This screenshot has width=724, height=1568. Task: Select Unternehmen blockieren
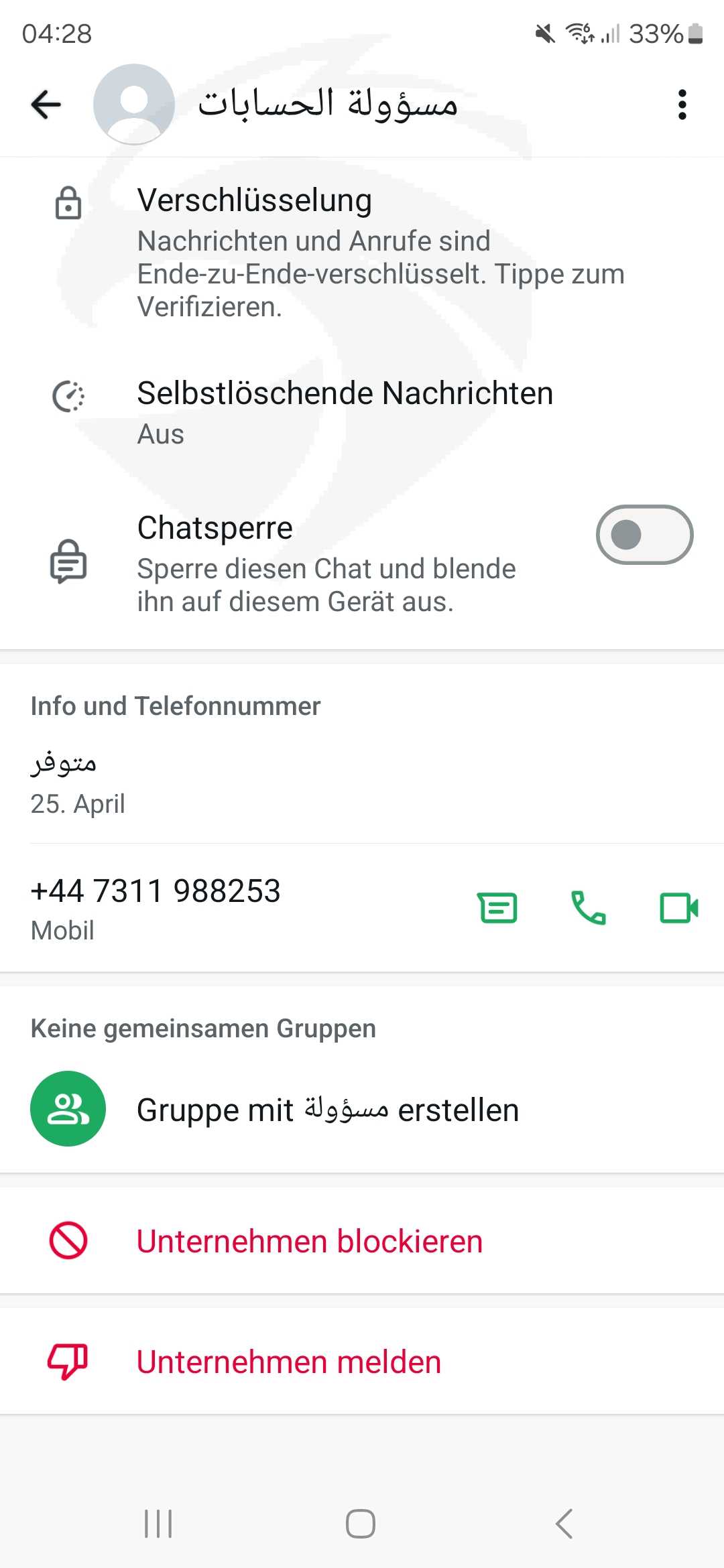(362, 1240)
